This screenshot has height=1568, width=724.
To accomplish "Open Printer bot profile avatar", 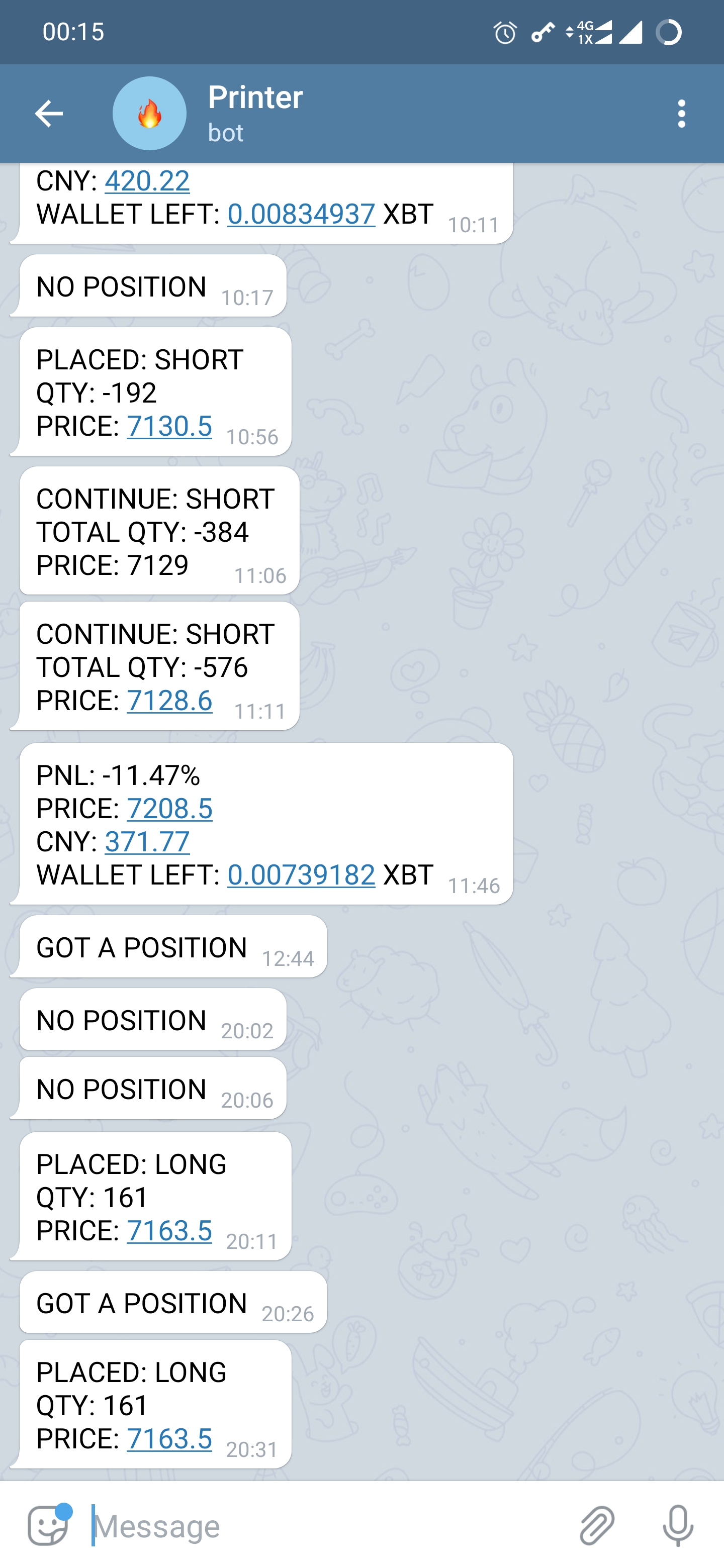I will (x=149, y=114).
